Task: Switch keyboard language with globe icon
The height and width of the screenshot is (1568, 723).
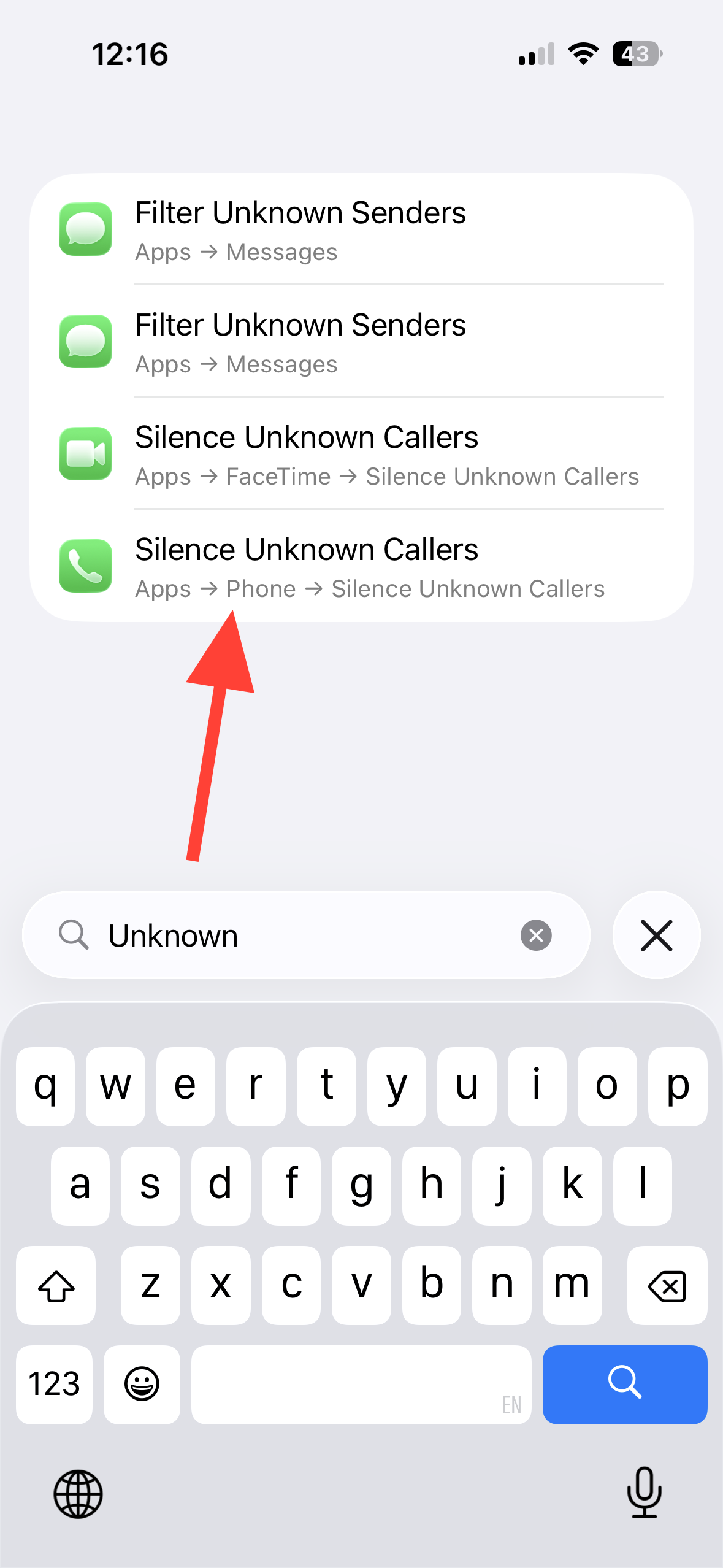Action: click(x=78, y=1493)
